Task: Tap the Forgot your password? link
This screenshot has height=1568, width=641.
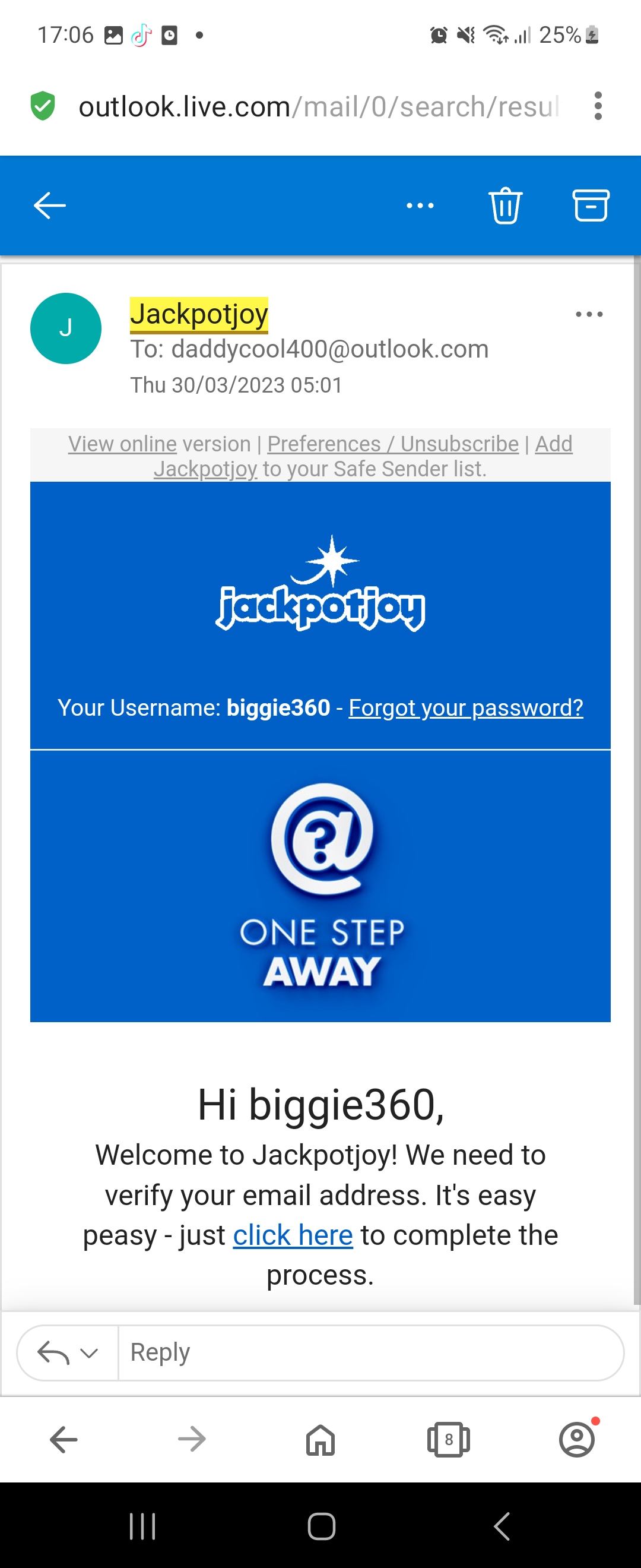Action: [x=466, y=707]
